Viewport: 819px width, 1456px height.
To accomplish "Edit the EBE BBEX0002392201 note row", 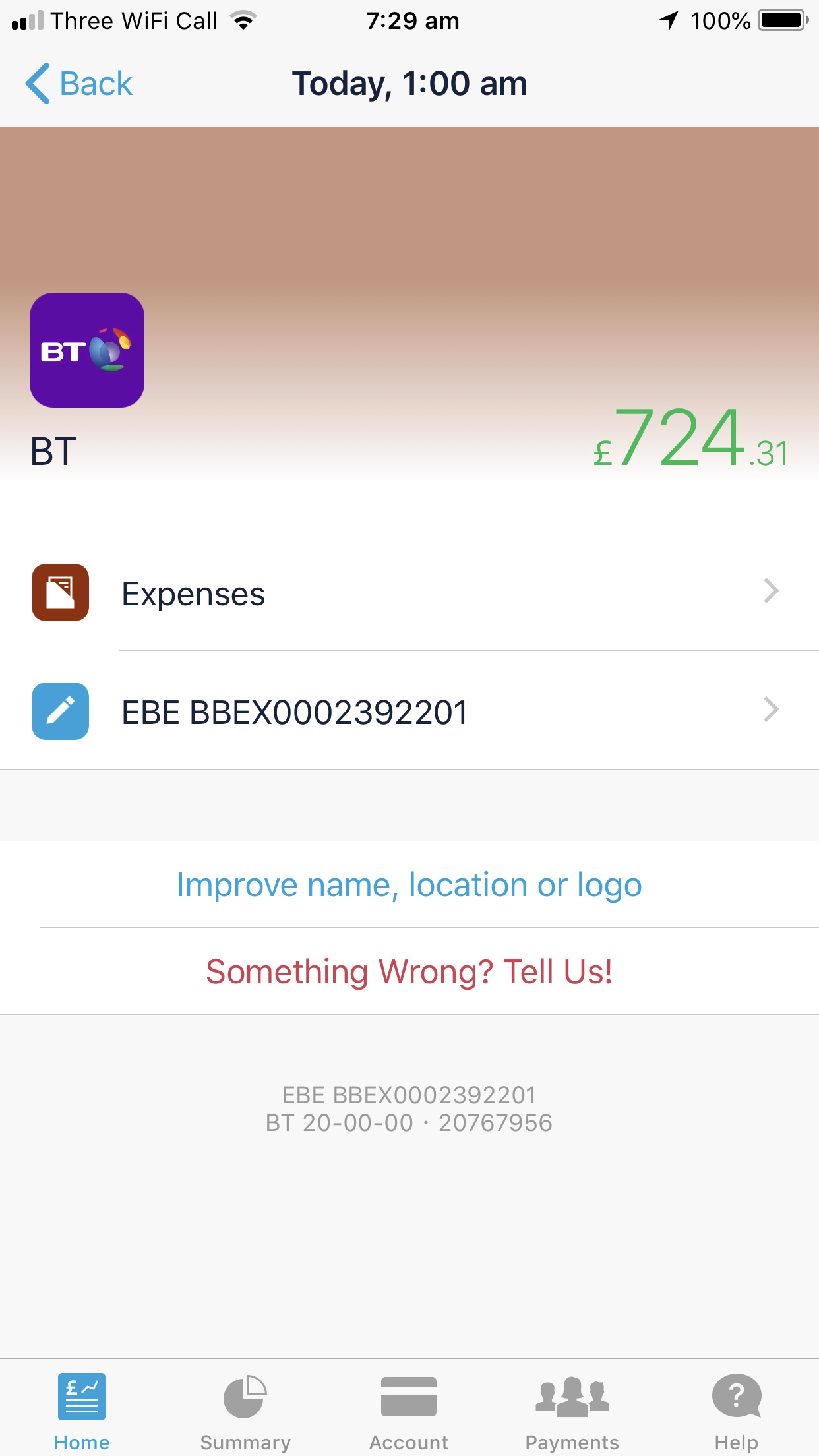I will pos(409,711).
